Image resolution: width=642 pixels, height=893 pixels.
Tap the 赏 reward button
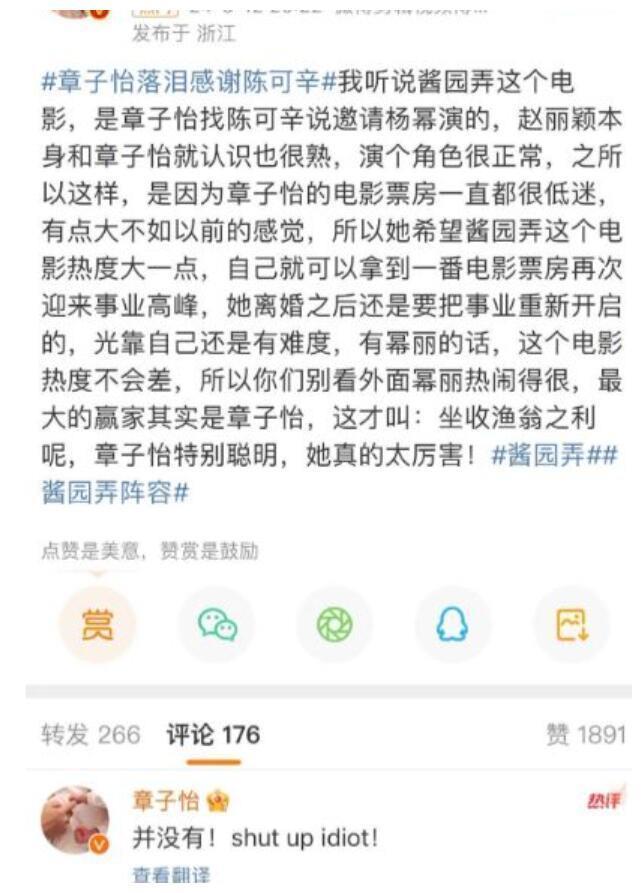(x=97, y=625)
